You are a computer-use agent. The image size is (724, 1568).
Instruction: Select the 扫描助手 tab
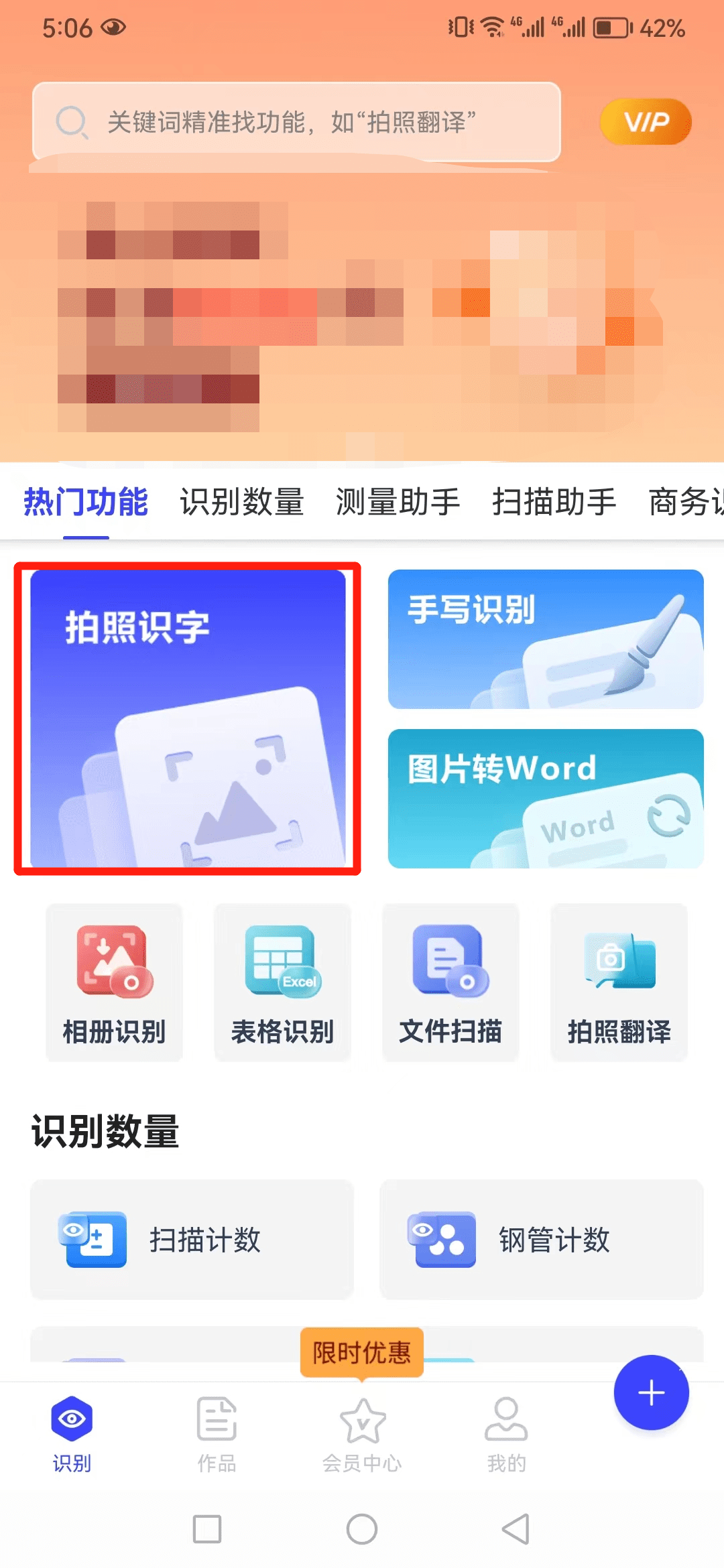[554, 502]
